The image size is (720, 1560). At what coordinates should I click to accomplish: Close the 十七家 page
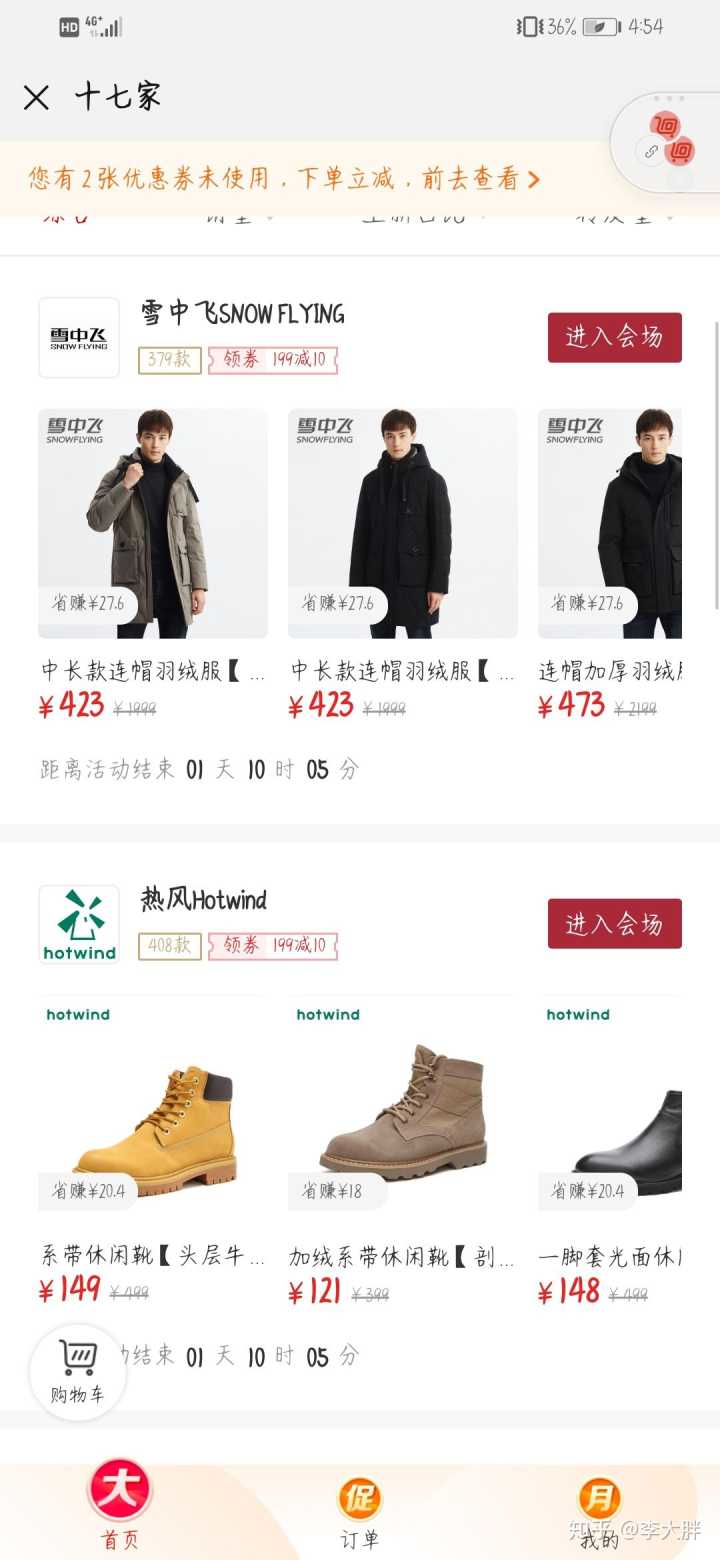(36, 97)
